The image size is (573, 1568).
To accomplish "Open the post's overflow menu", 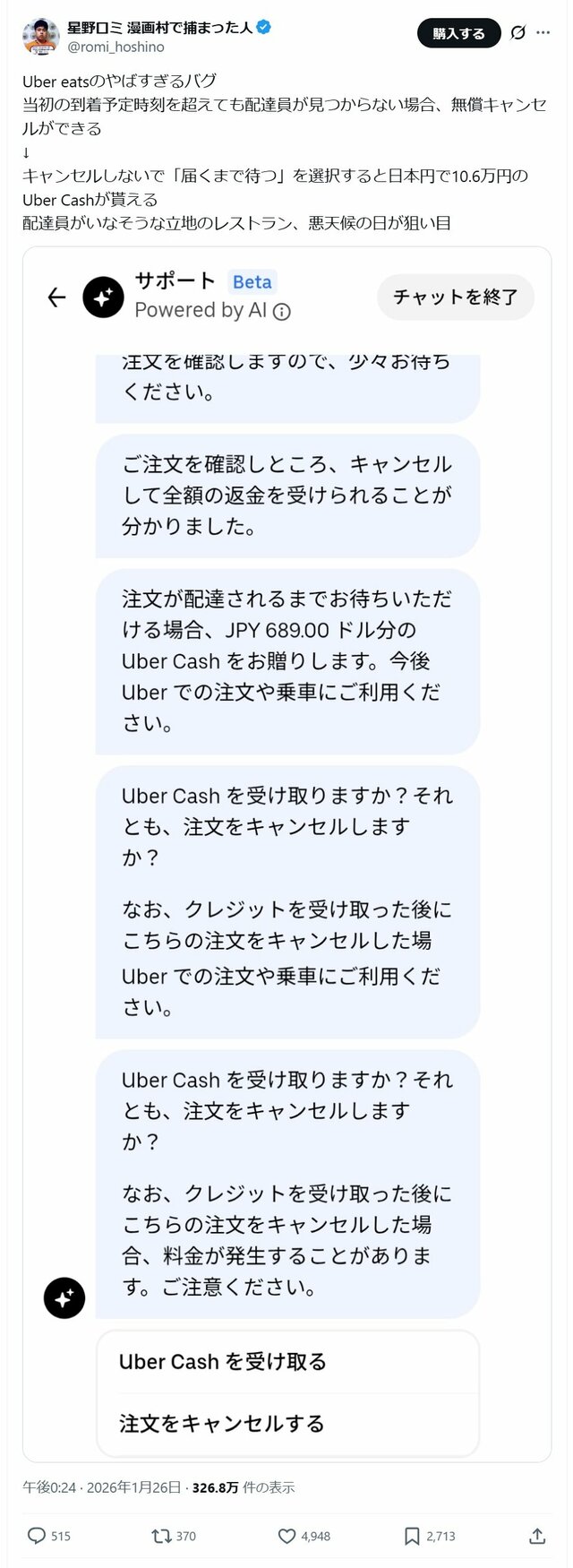I will click(543, 33).
